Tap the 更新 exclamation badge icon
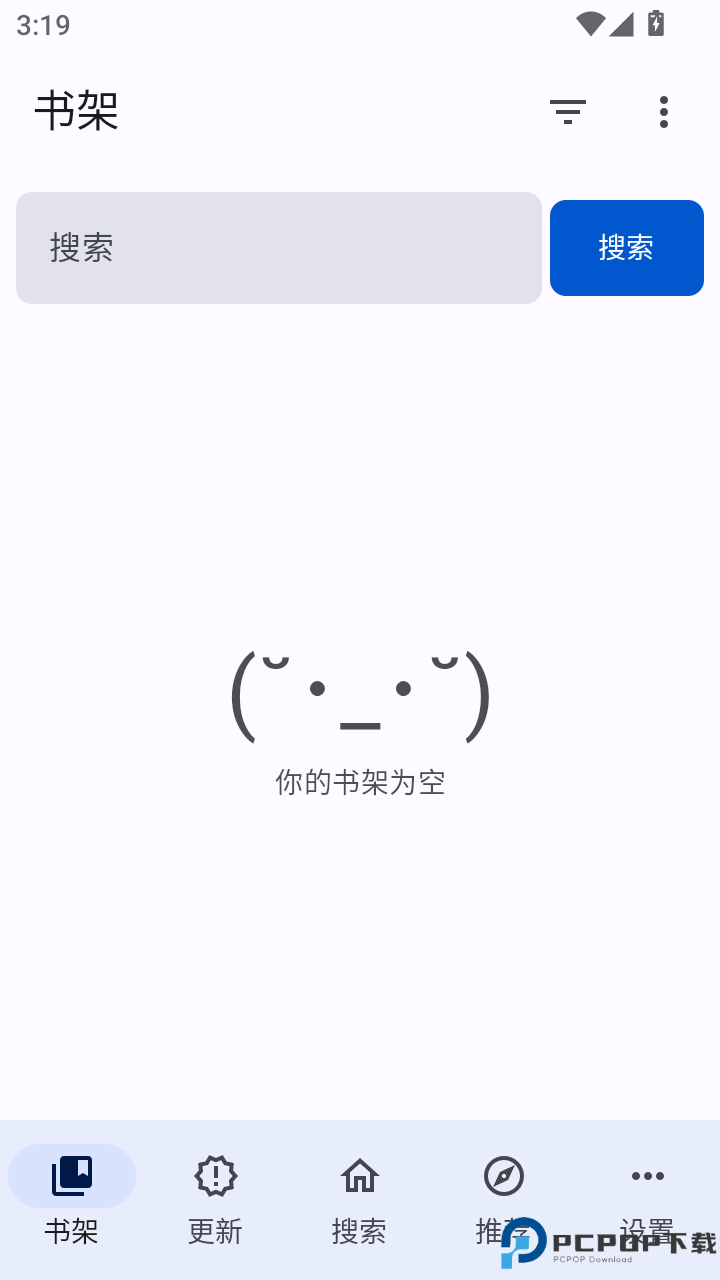This screenshot has width=720, height=1280. (215, 1176)
